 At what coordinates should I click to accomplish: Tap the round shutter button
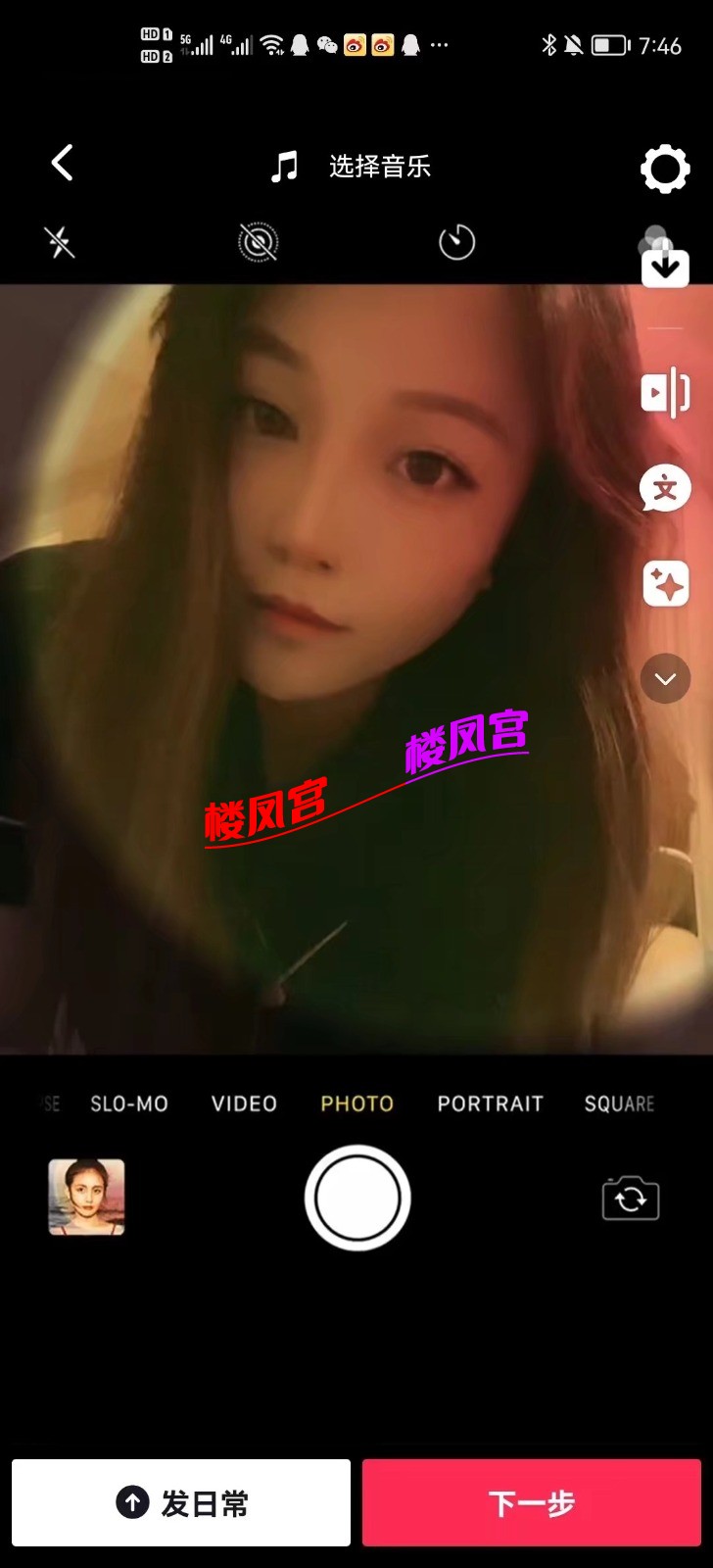[357, 1198]
